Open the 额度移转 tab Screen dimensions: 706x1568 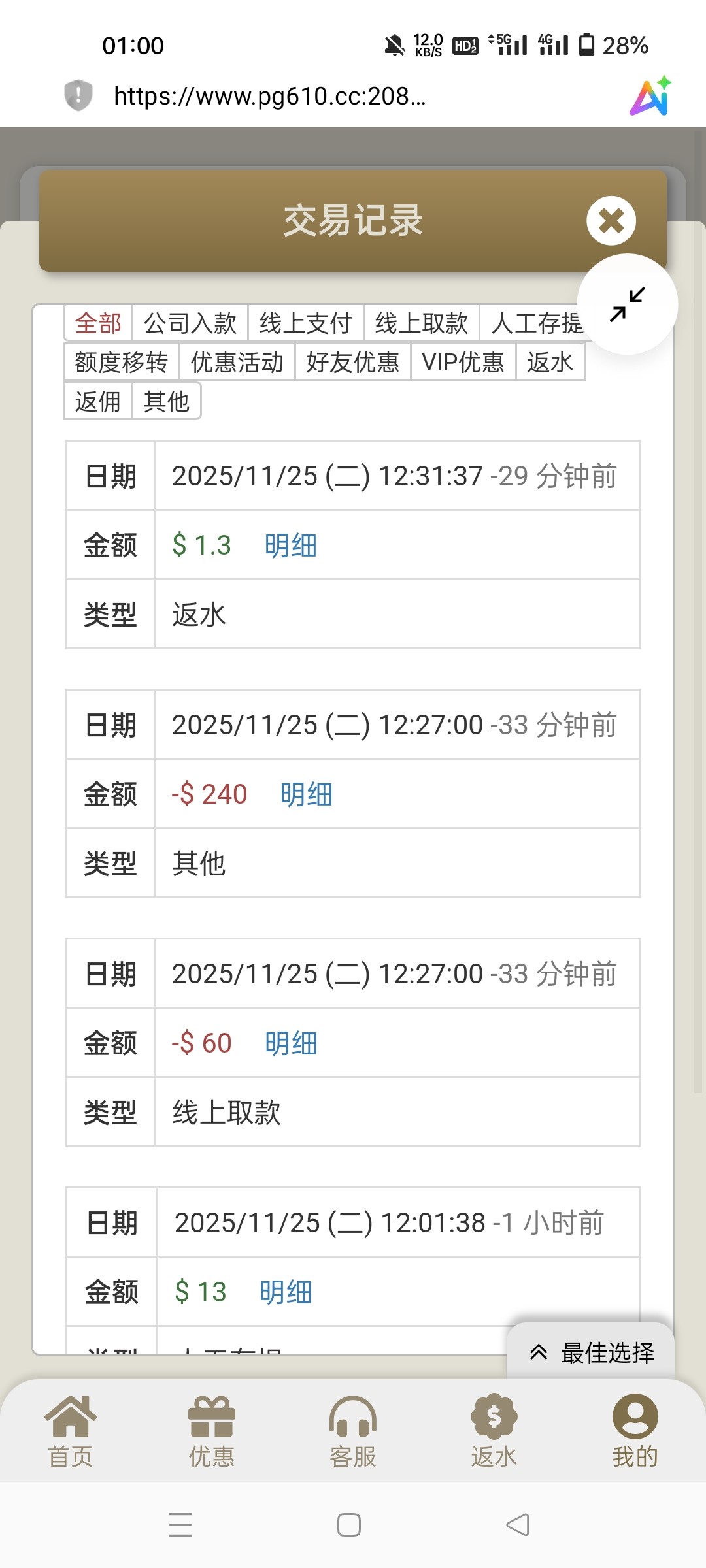(x=121, y=362)
